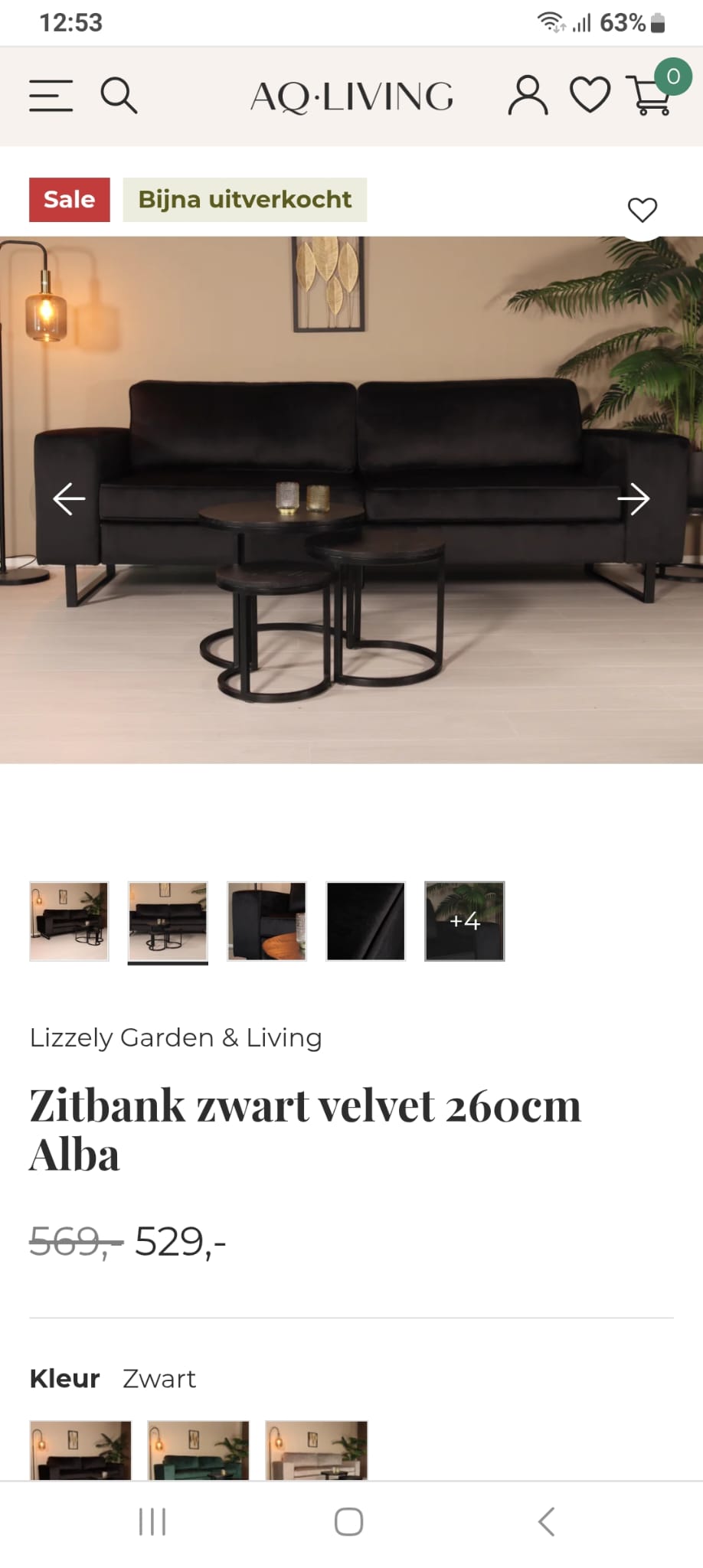Go back with the system back button
Viewport: 703px width, 1568px height.
click(546, 1522)
